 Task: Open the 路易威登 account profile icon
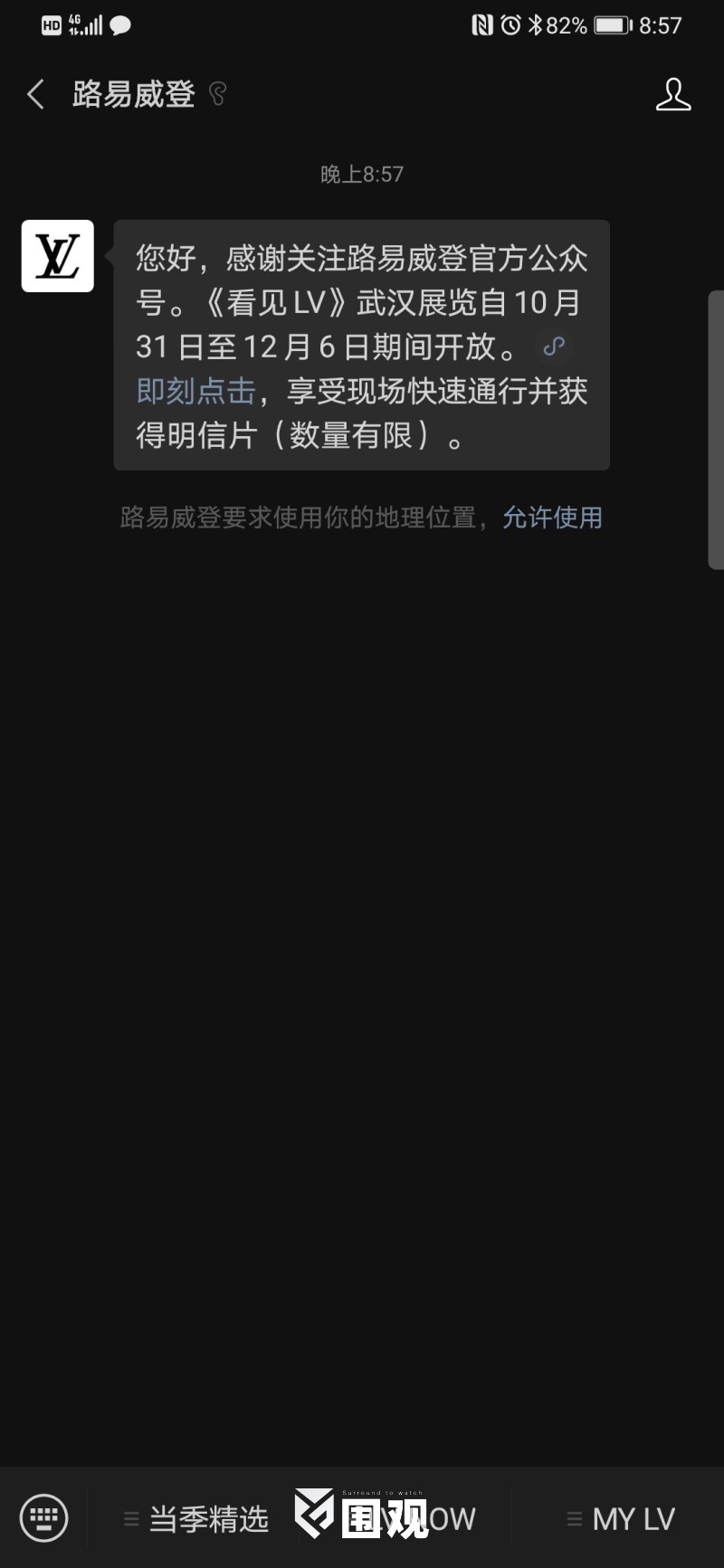coord(672,94)
